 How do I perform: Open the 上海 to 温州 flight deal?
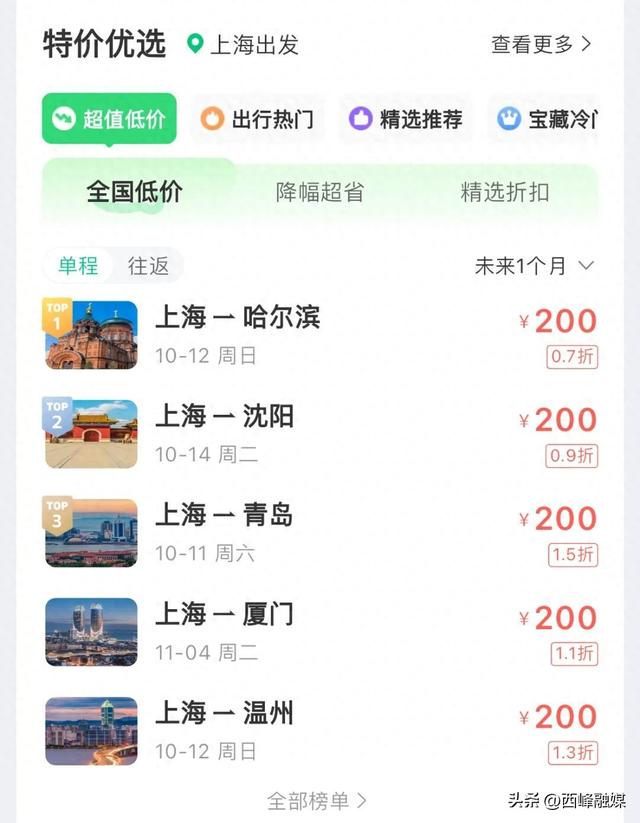(320, 730)
